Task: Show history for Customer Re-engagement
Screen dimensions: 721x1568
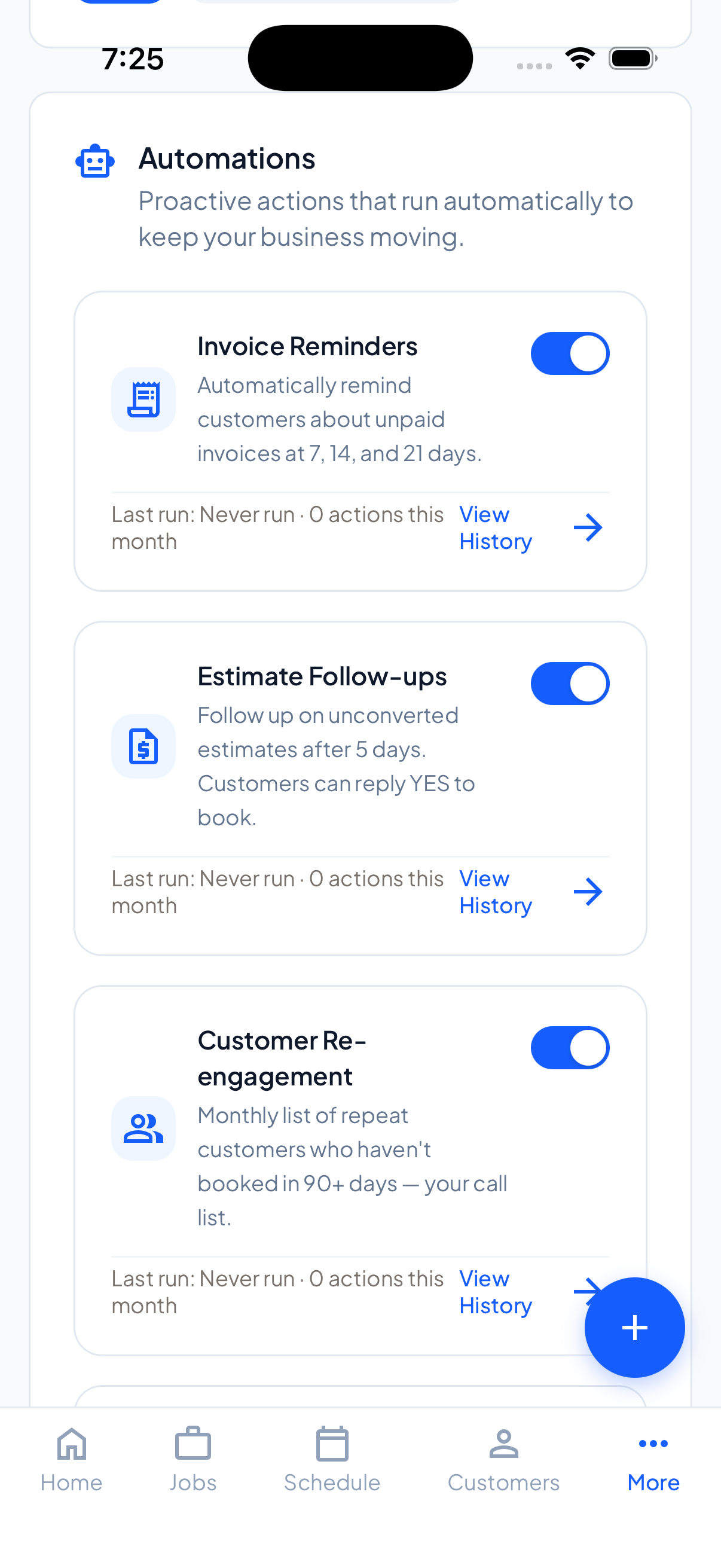Action: [x=495, y=1292]
